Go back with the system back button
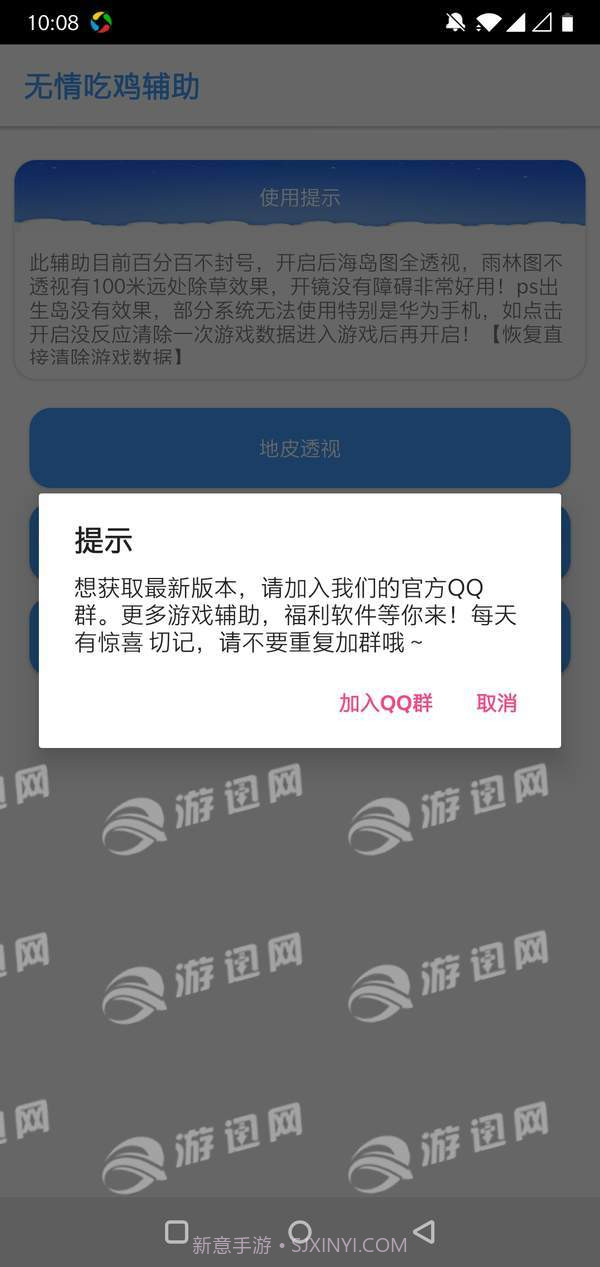 (x=424, y=1231)
